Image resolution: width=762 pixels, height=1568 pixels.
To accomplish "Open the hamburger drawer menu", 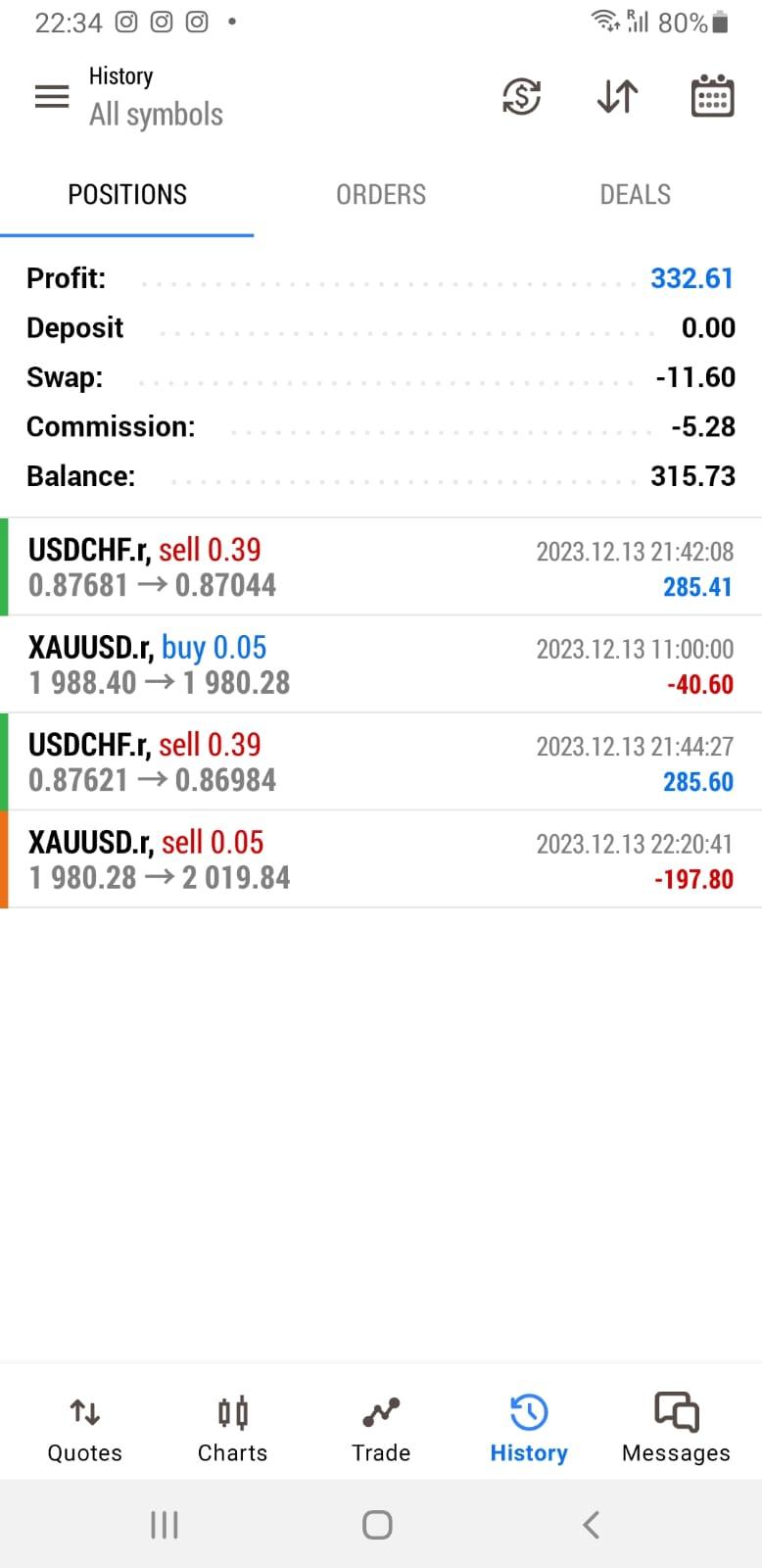I will tap(52, 96).
